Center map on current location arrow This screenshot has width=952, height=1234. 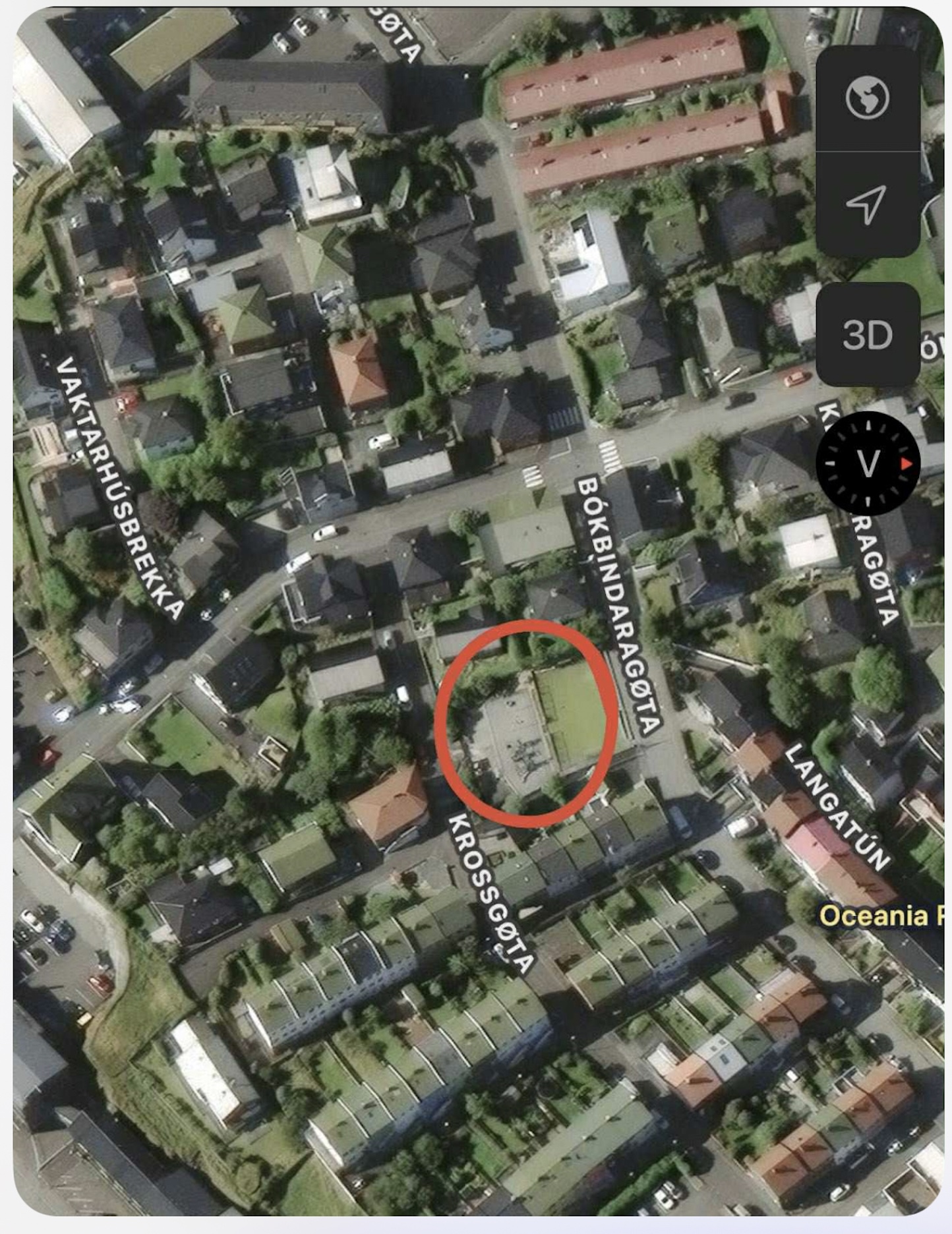point(867,205)
